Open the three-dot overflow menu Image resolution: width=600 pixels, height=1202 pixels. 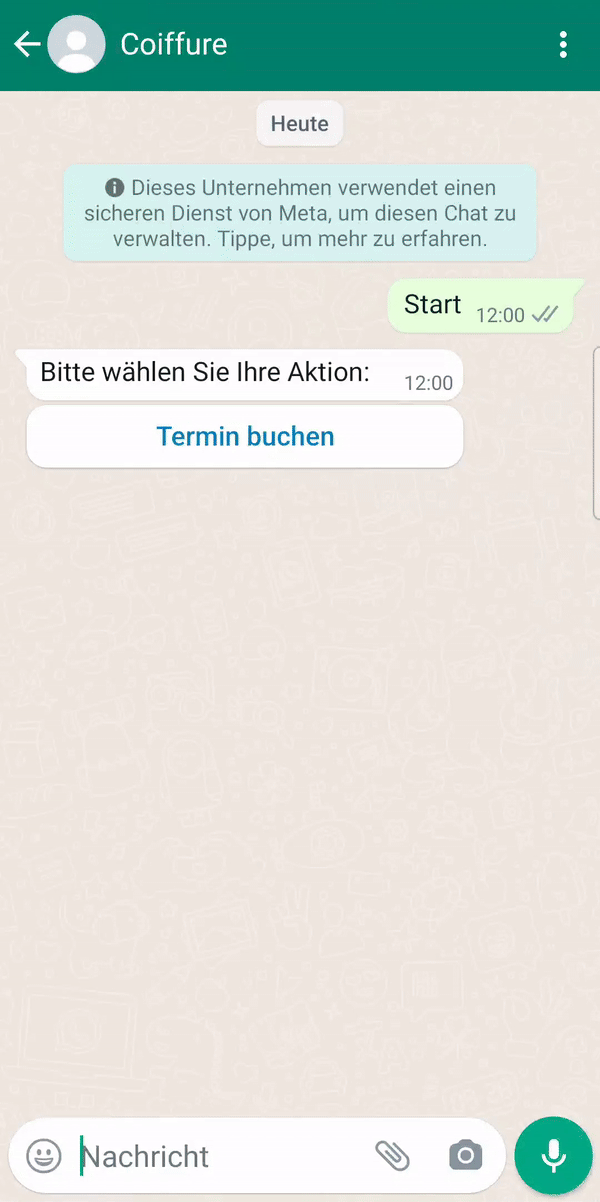click(564, 45)
